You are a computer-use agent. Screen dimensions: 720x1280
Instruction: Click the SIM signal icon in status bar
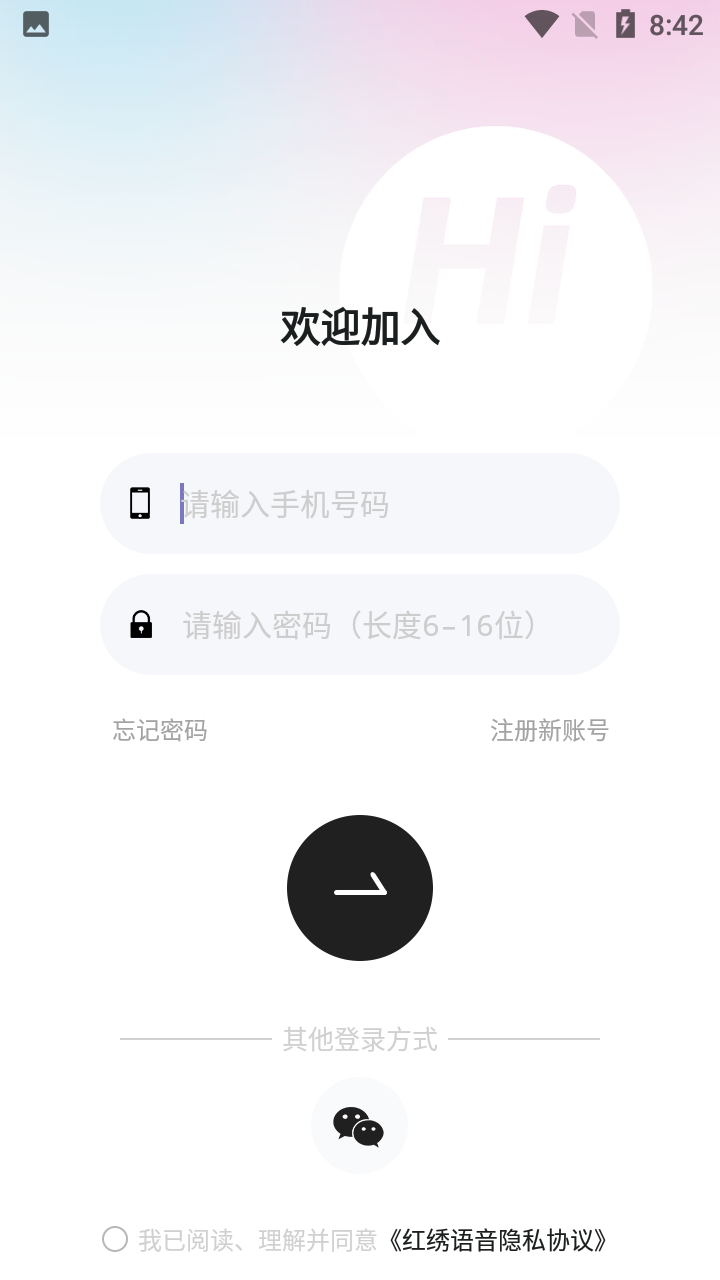[586, 24]
